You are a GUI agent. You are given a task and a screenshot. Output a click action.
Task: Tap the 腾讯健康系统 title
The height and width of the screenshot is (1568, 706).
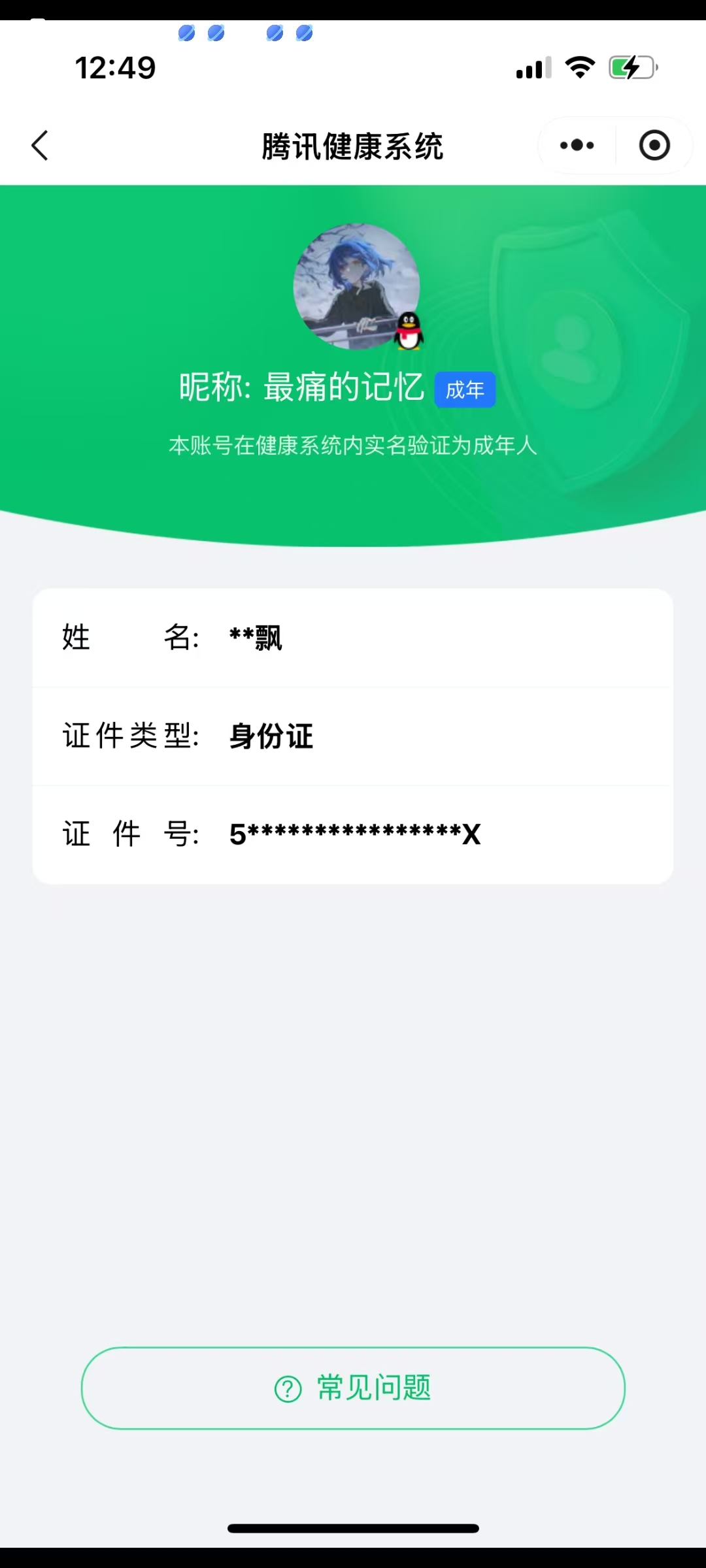(353, 146)
